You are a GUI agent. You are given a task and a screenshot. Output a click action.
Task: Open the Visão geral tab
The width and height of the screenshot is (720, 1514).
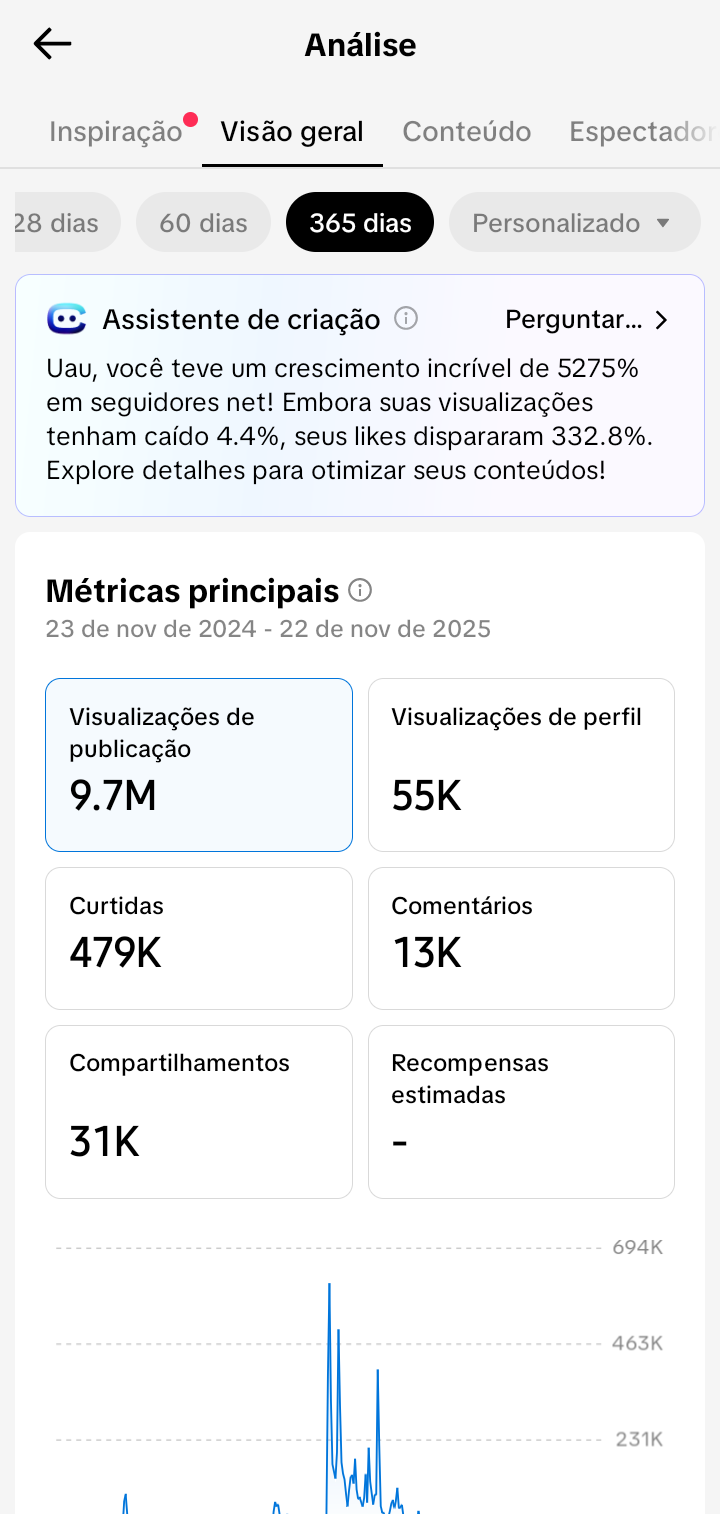click(292, 132)
